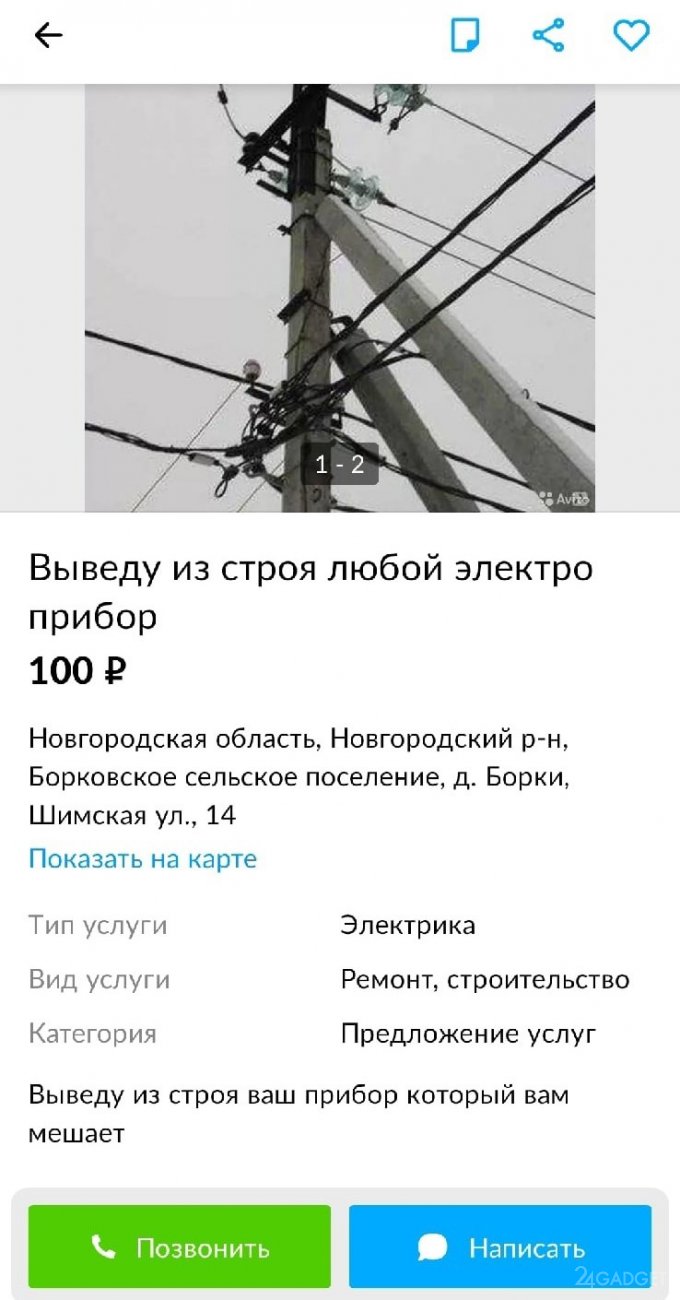Open the listing photo of the power pole
680x1300 pixels.
340,298
